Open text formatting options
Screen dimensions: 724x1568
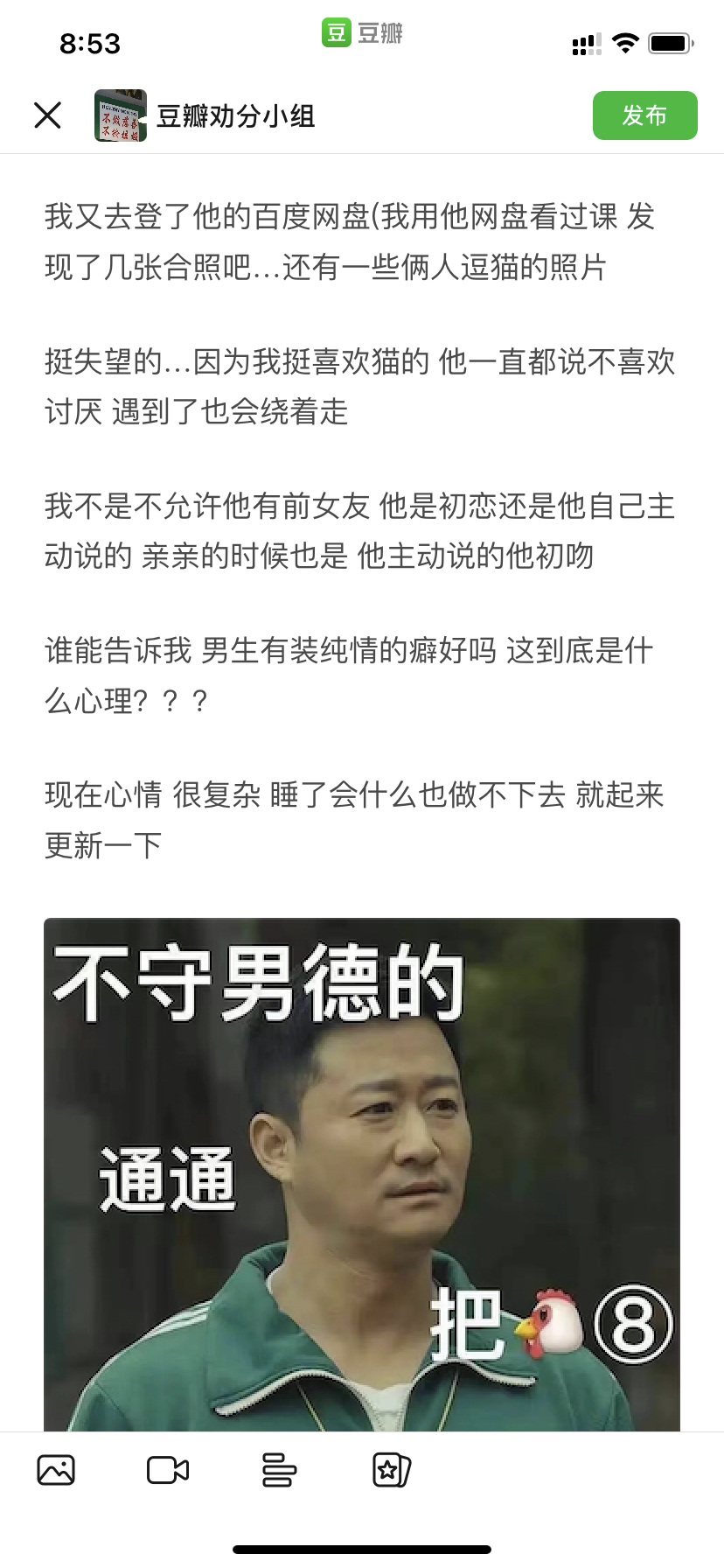(x=279, y=1469)
